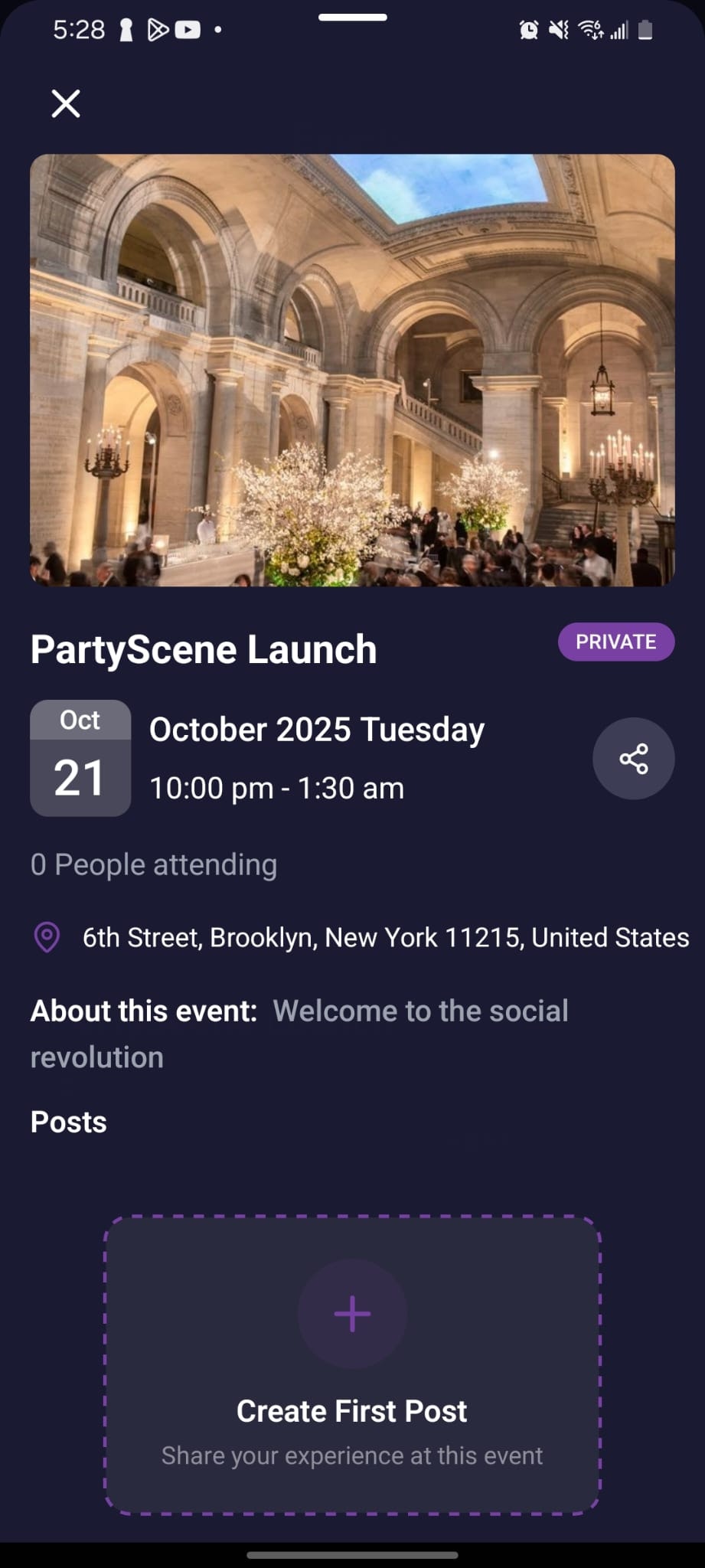The width and height of the screenshot is (705, 1568).
Task: Tap the PartyScene Launch event title
Action: (x=203, y=648)
